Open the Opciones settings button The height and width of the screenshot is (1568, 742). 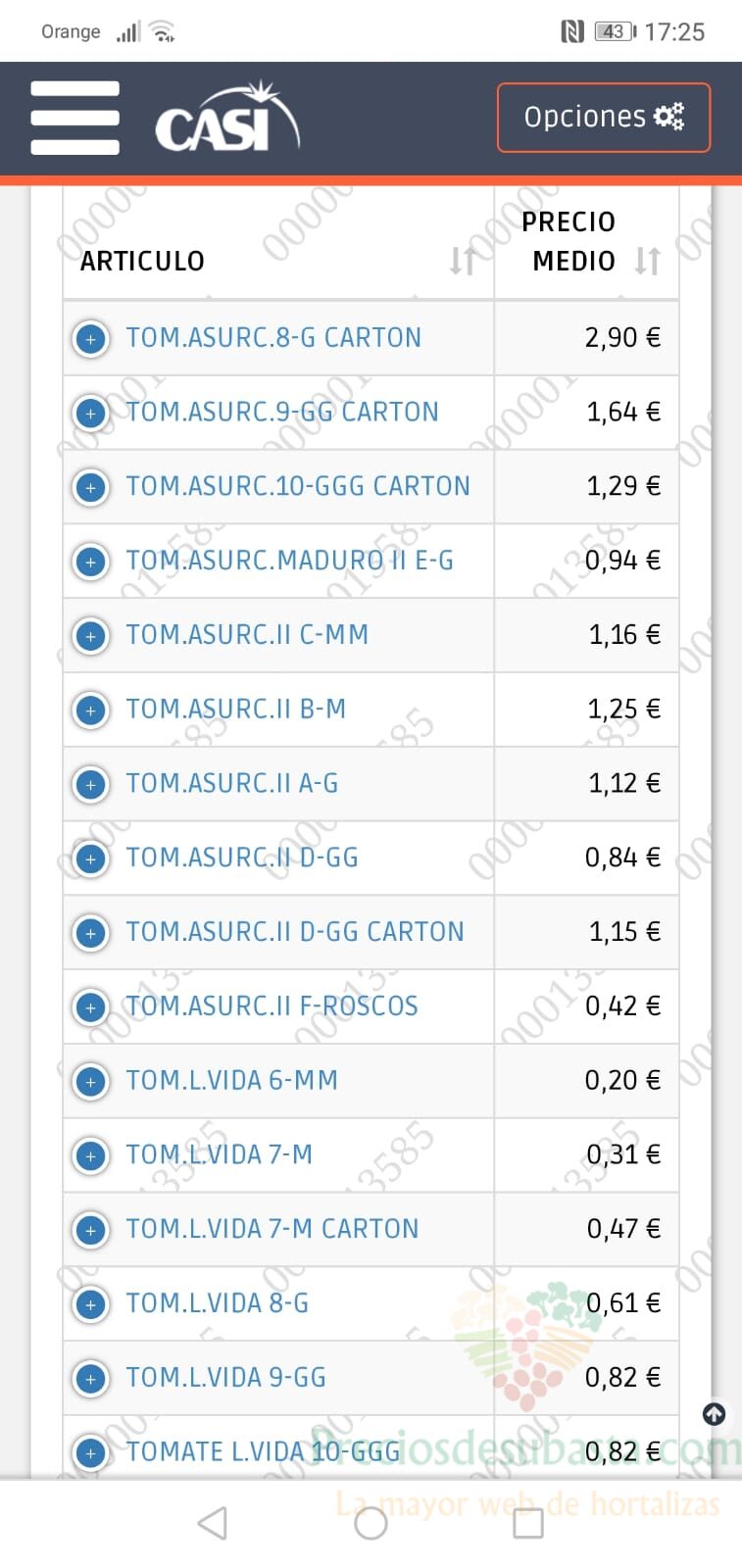[x=604, y=118]
